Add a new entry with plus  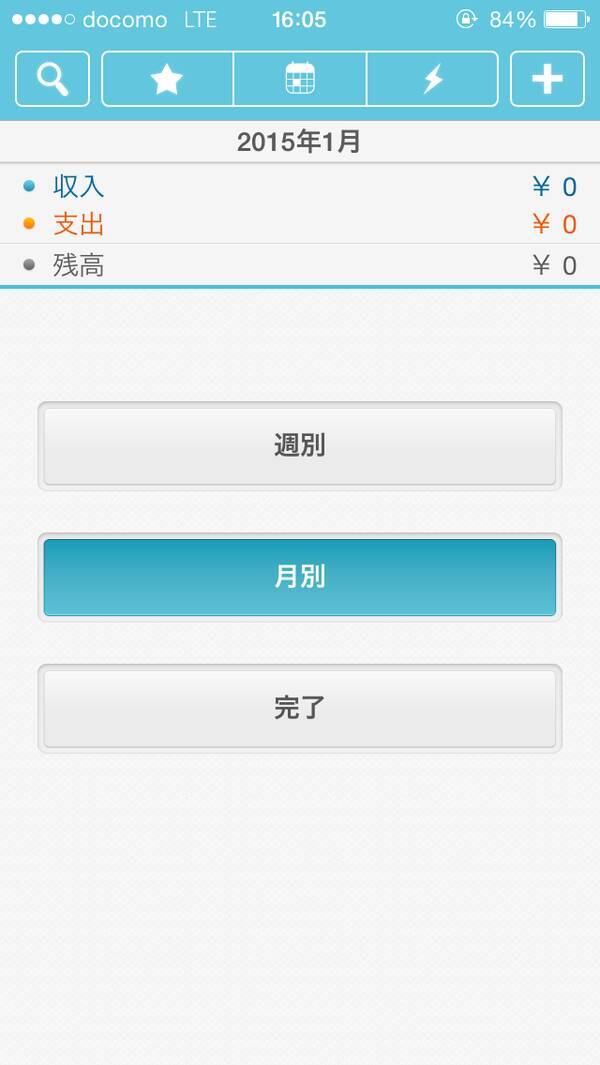pos(547,79)
